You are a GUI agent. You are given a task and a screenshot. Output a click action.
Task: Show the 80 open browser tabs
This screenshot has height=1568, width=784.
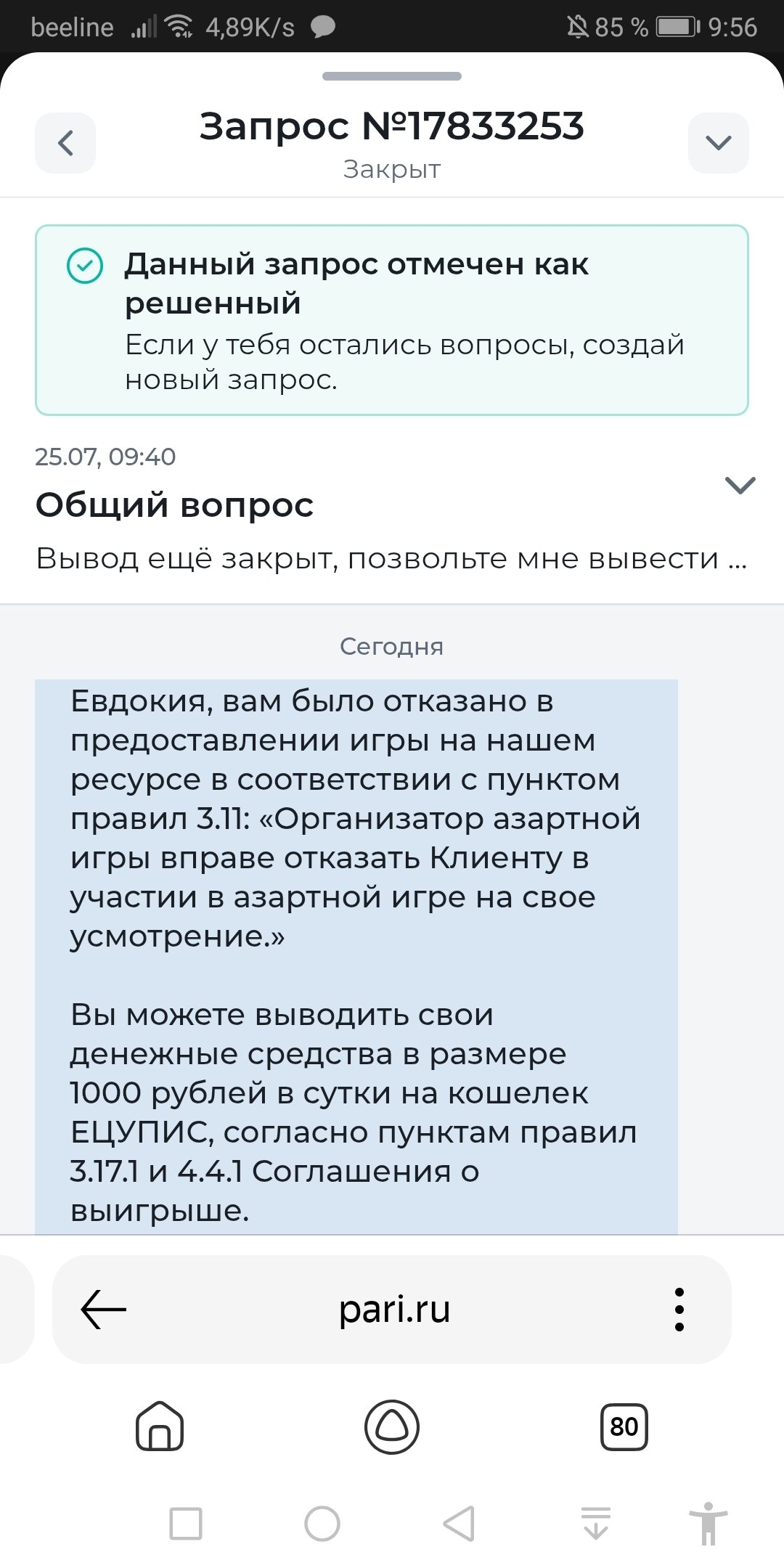tap(624, 1426)
